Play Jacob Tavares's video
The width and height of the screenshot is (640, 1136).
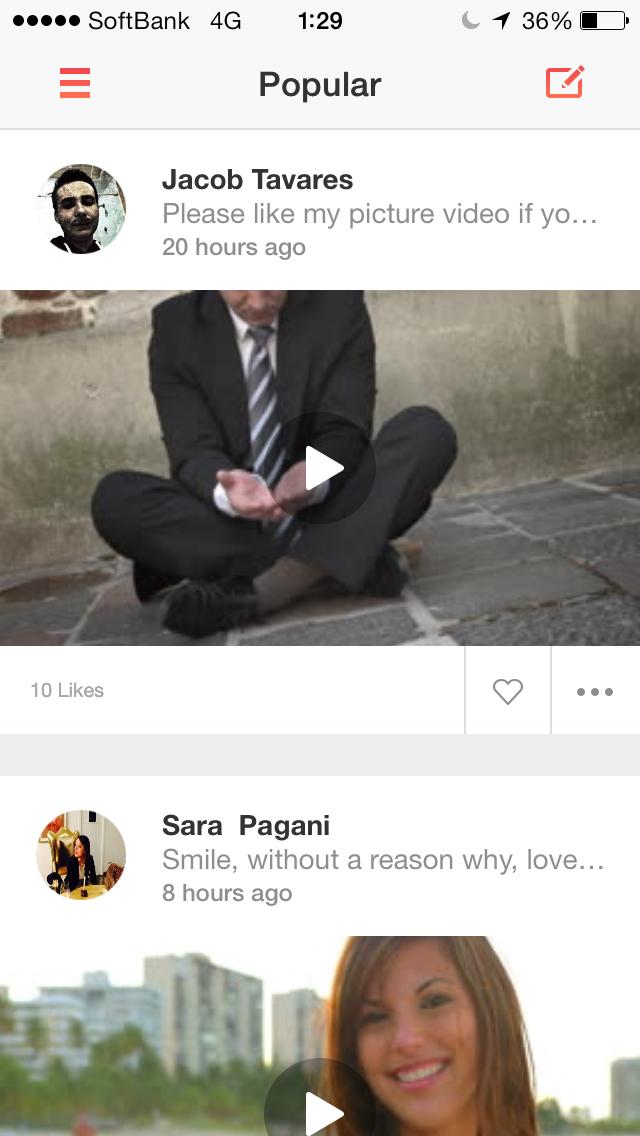pyautogui.click(x=322, y=467)
